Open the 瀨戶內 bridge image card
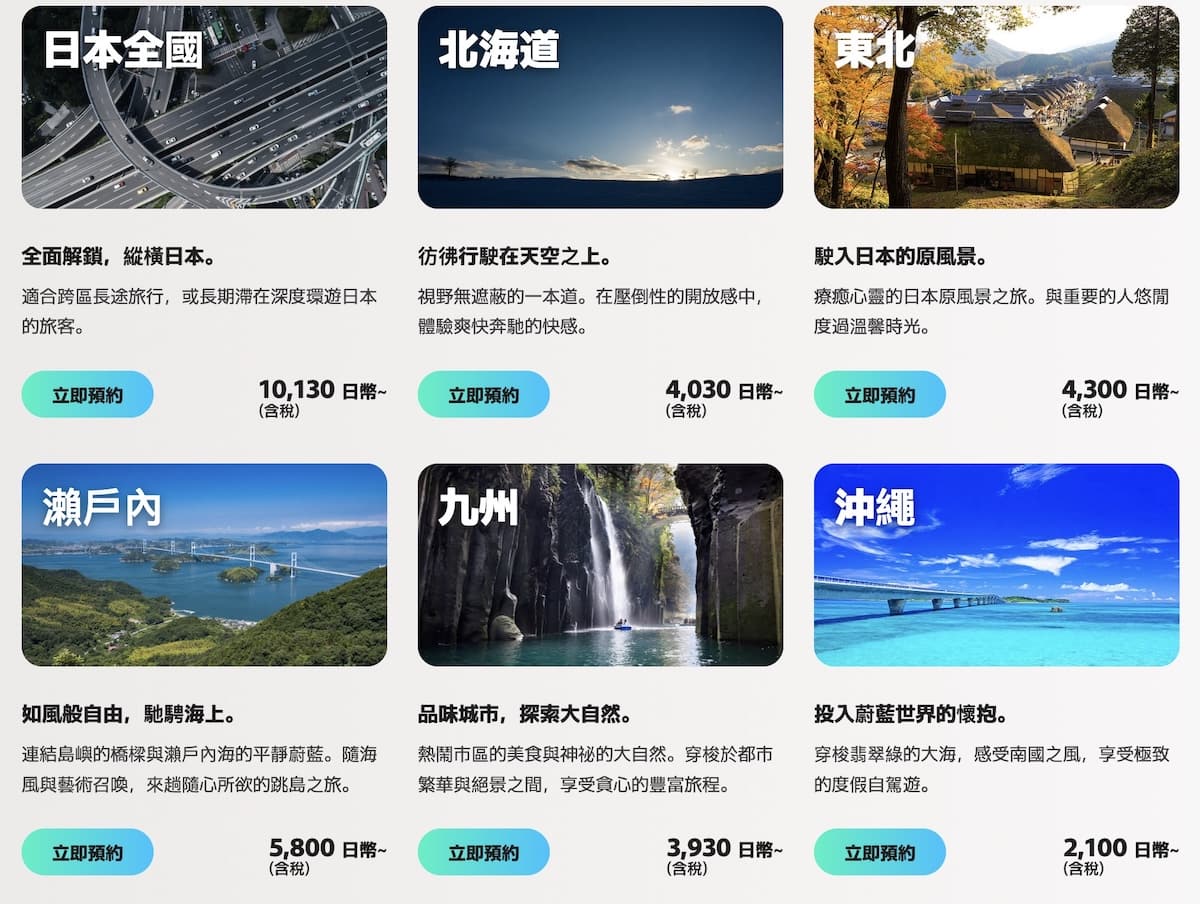 [x=204, y=565]
